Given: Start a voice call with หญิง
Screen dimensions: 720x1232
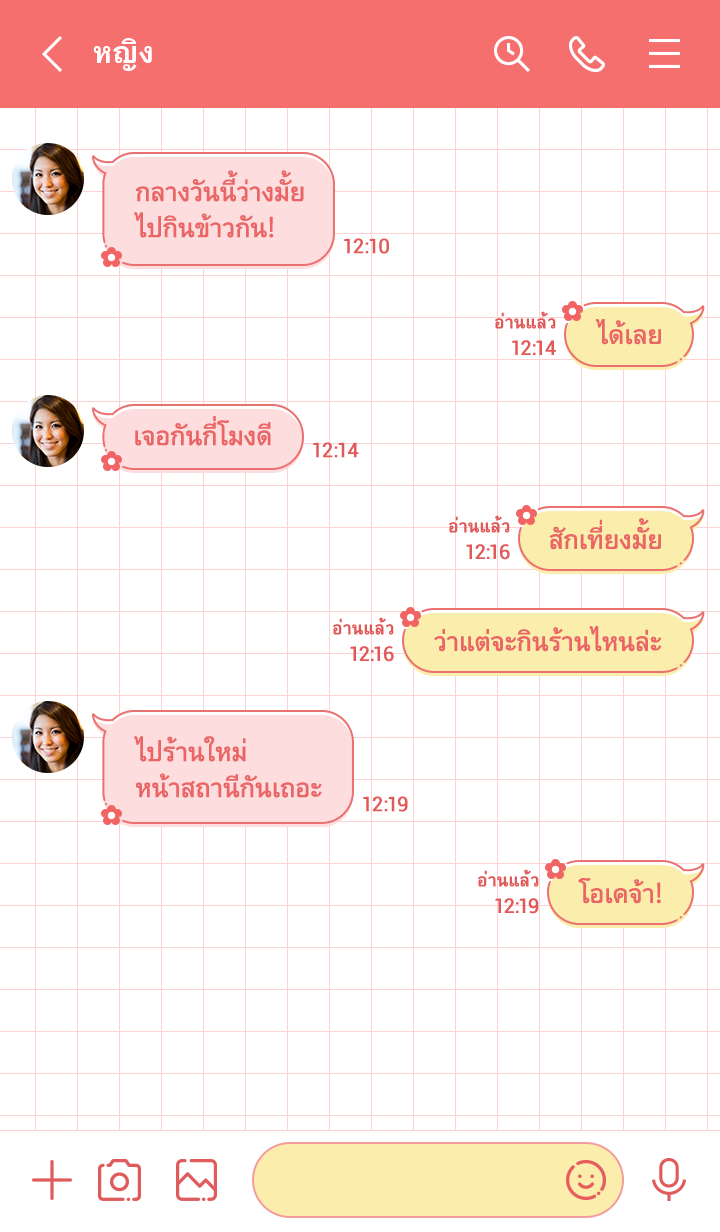Looking at the screenshot, I should [x=587, y=54].
